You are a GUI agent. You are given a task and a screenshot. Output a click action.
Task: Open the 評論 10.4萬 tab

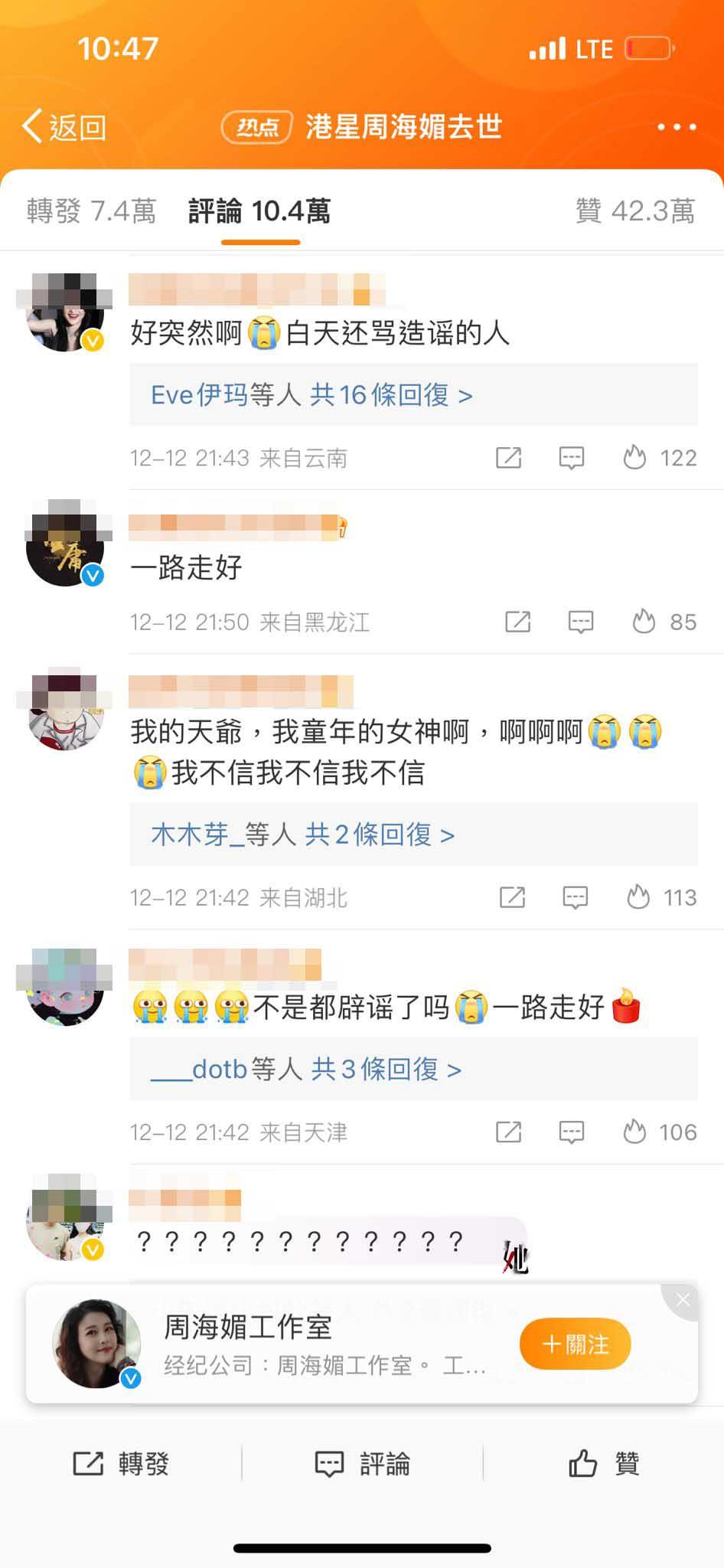pos(259,211)
